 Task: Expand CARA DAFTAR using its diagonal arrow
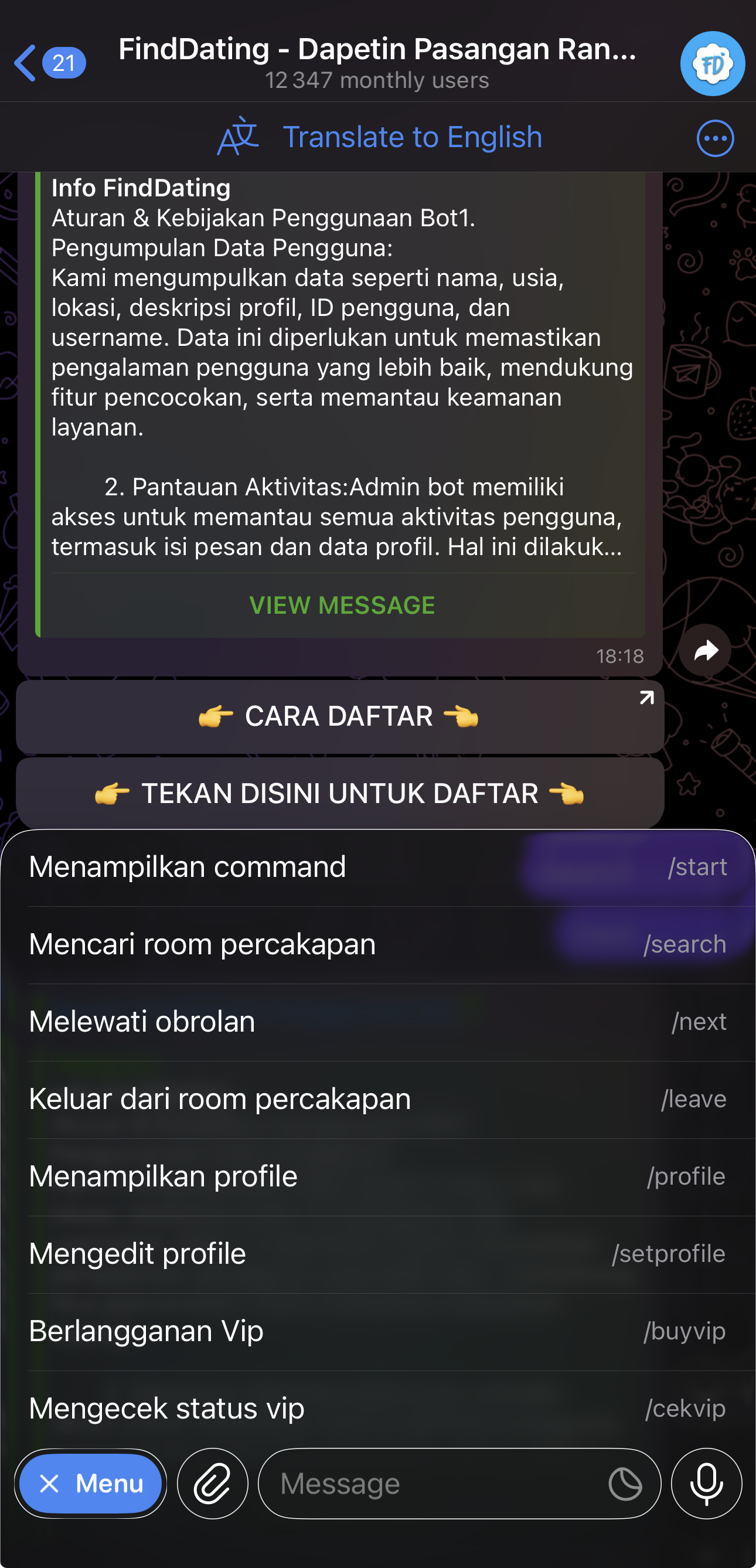point(645,698)
